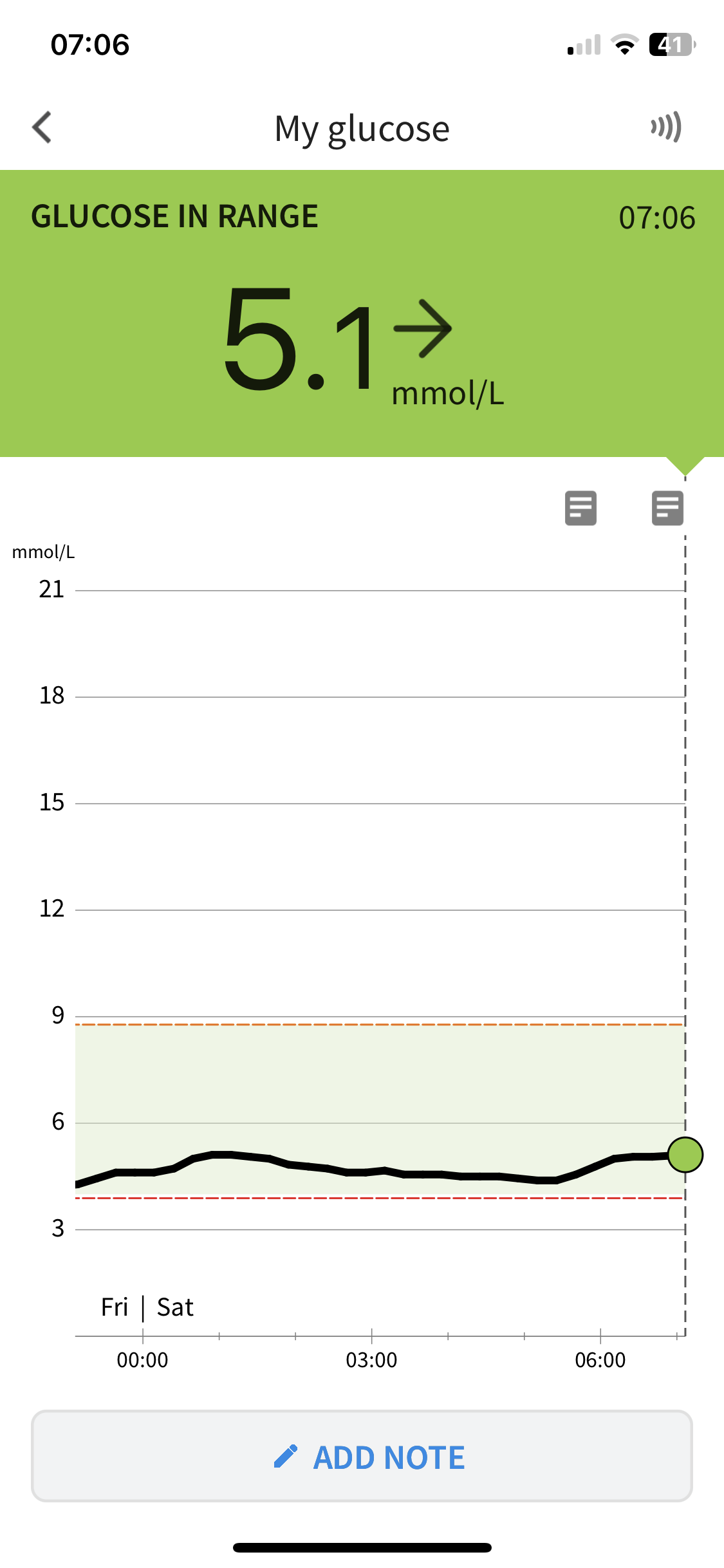Open the earlier note icon above the graph
This screenshot has width=724, height=1568.
(x=580, y=508)
